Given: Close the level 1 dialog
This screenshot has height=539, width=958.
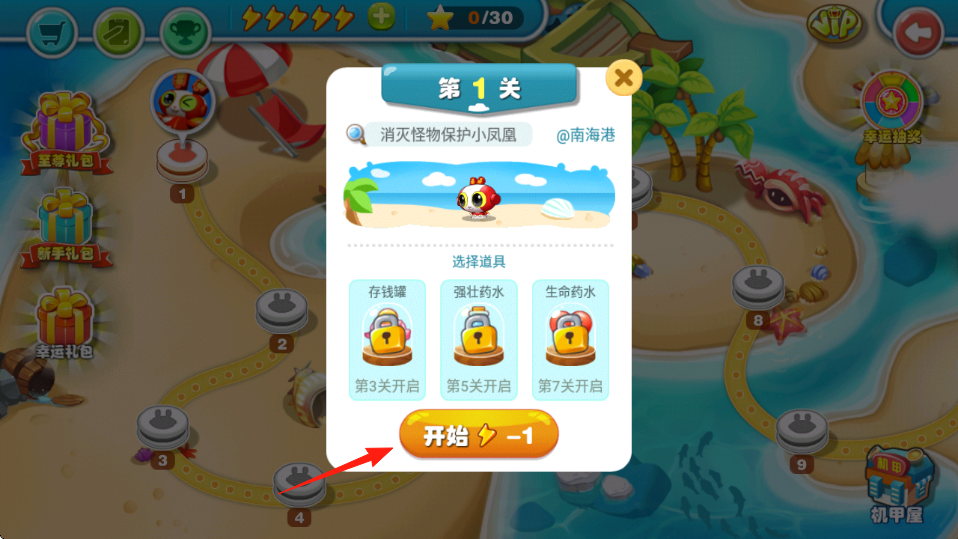Looking at the screenshot, I should pos(624,77).
